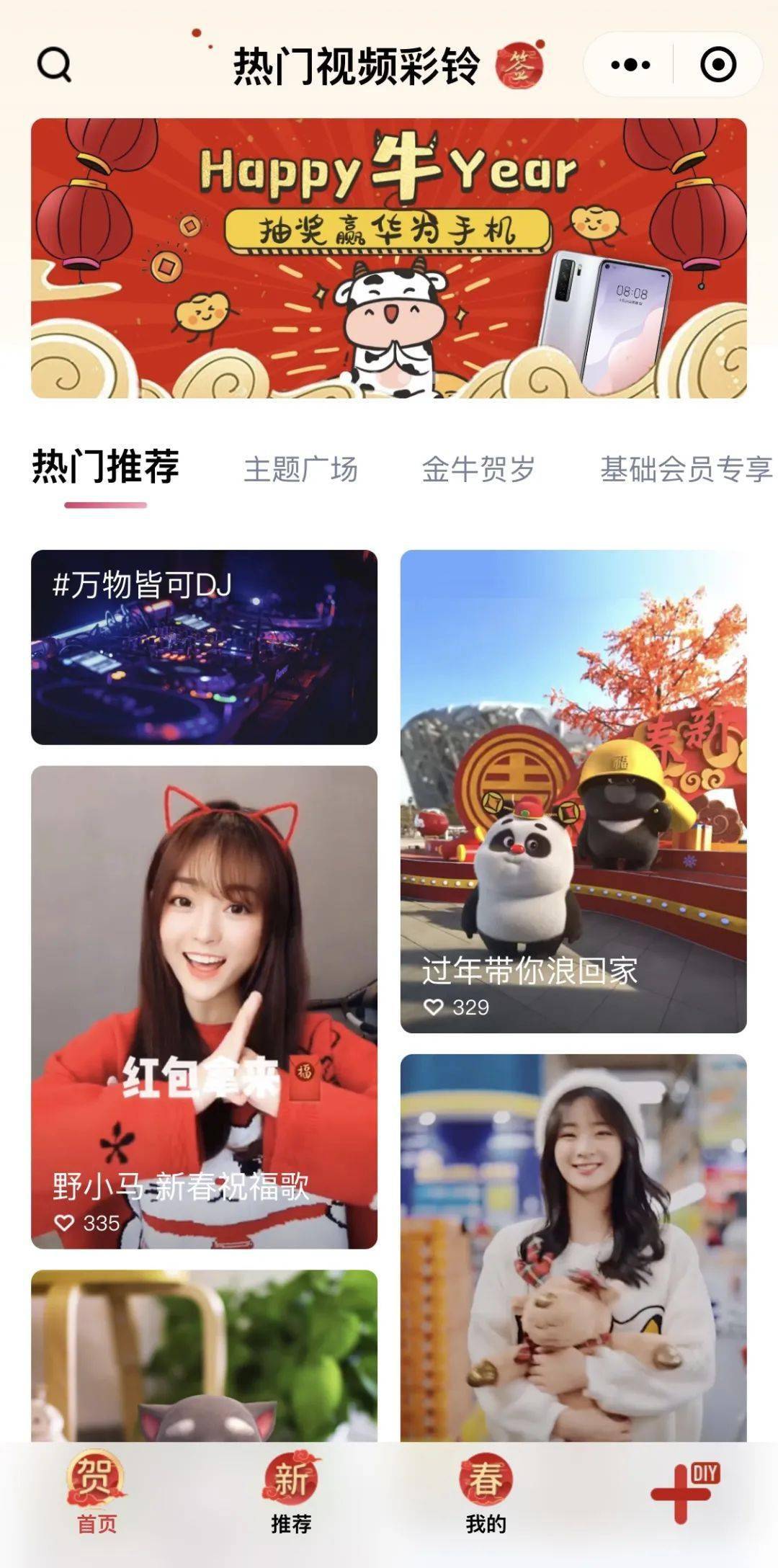
Task: Open the 过年带你浪回家 video card
Action: point(573,791)
